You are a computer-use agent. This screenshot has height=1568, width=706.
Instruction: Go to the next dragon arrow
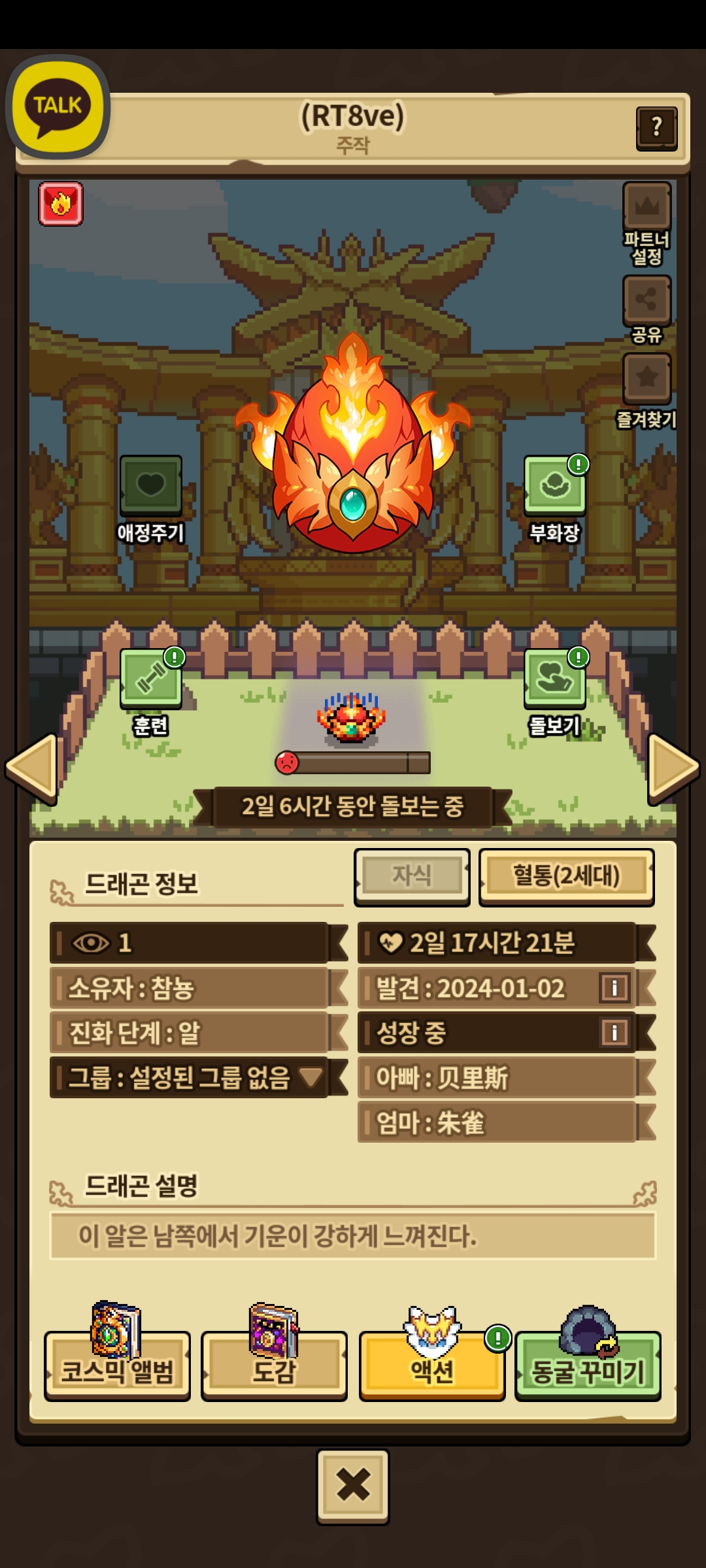click(x=673, y=768)
